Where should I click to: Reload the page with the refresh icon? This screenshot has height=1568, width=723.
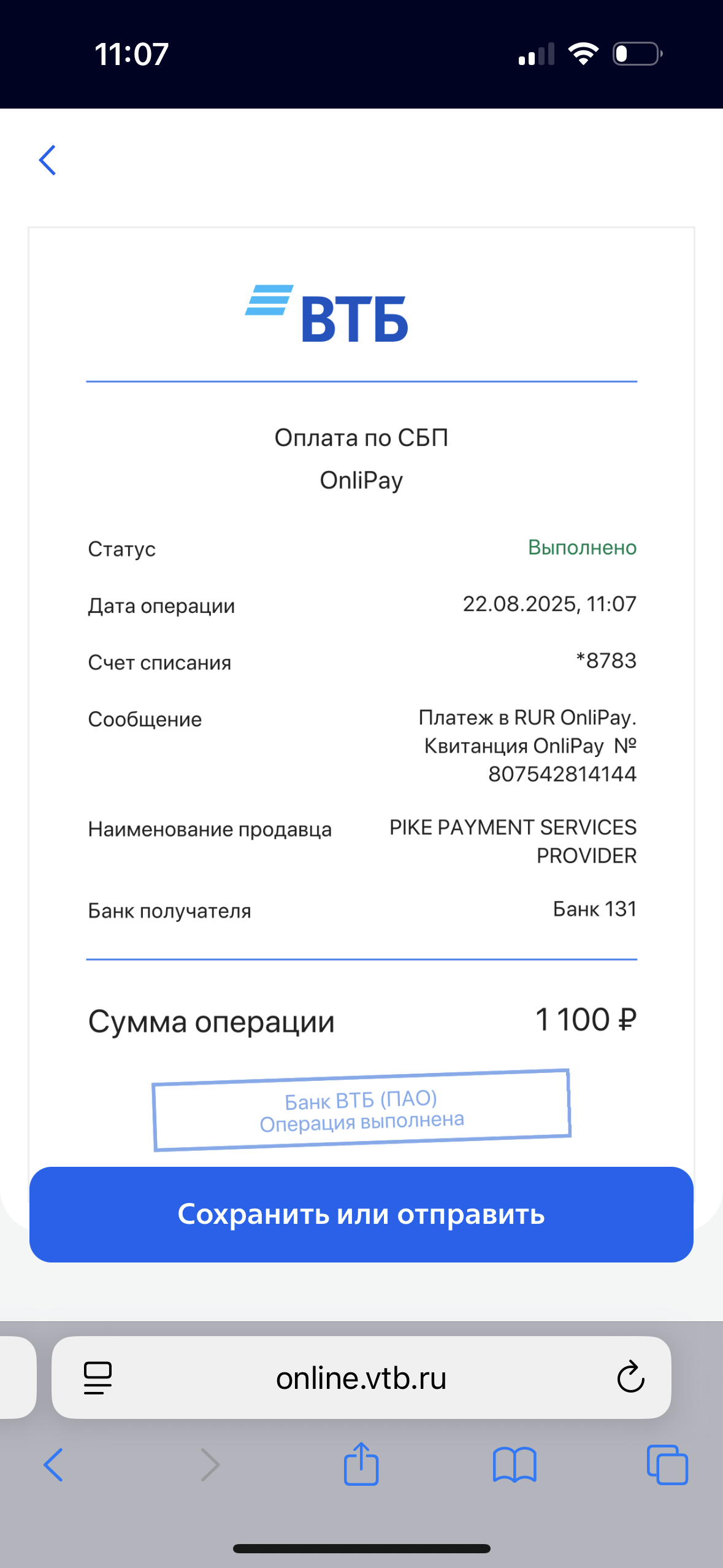pyautogui.click(x=630, y=1377)
